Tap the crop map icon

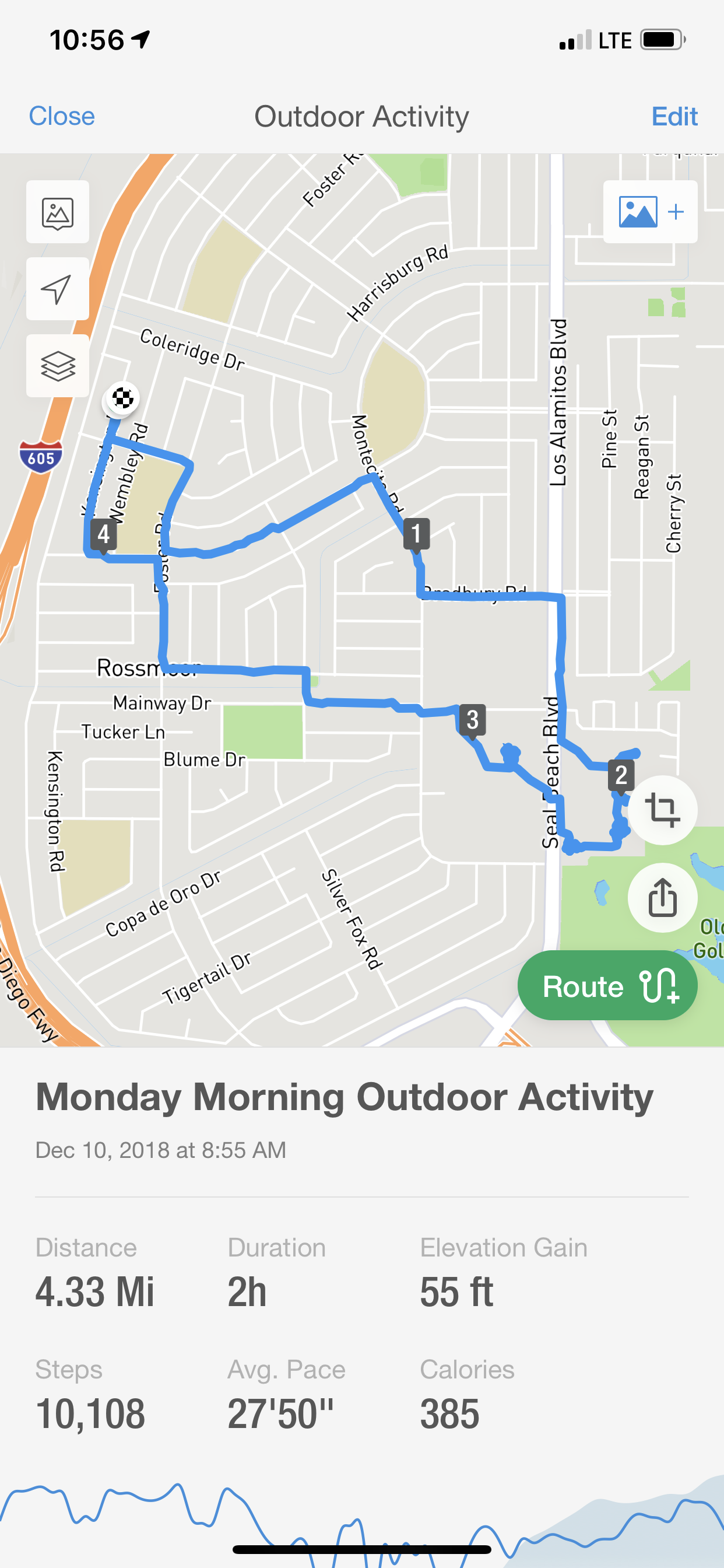click(663, 810)
